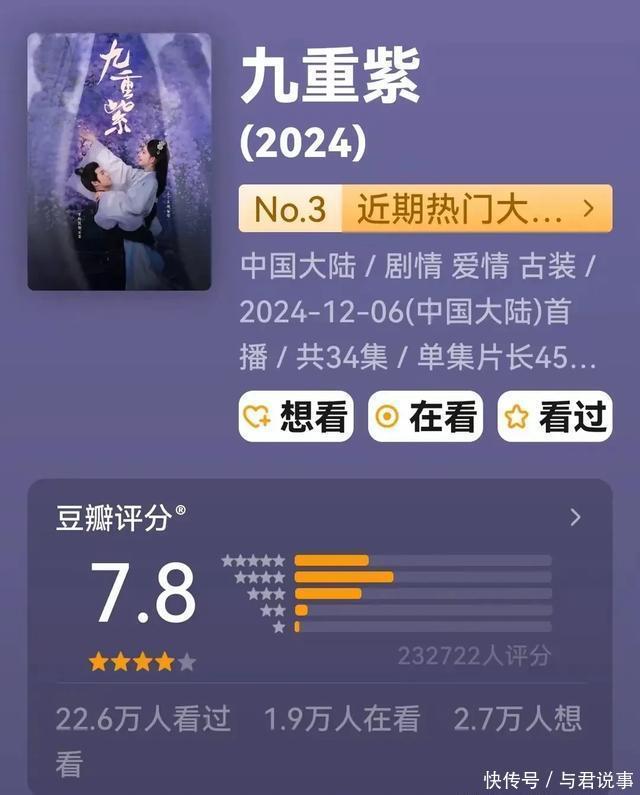Mark the drama as 在看

425,417
